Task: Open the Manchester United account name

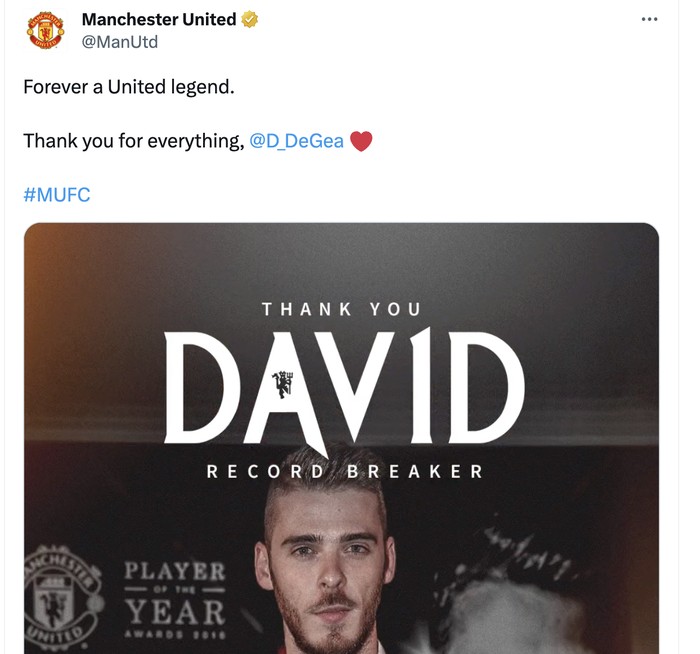Action: coord(159,19)
